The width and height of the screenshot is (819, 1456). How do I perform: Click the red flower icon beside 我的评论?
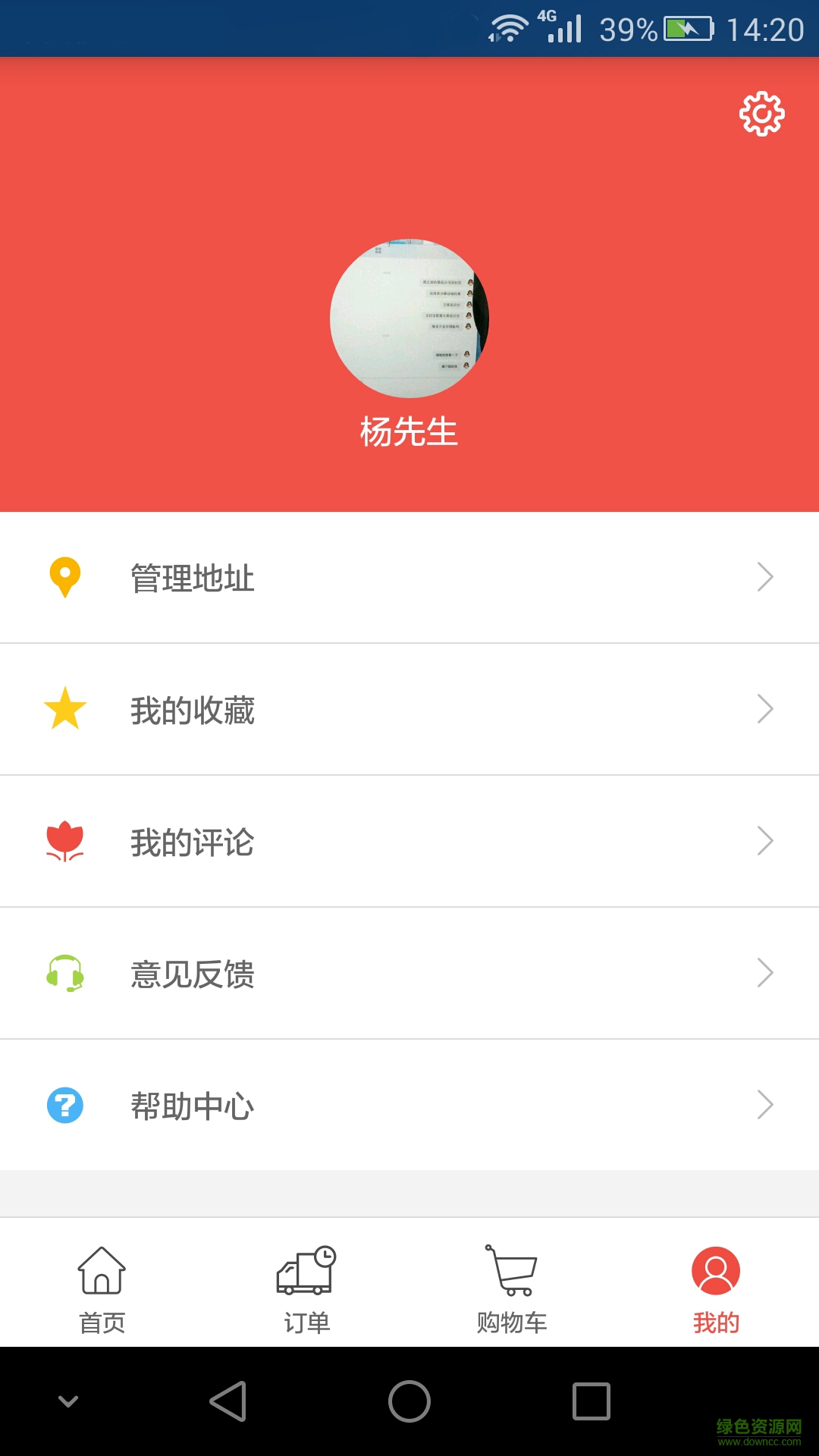pyautogui.click(x=65, y=841)
